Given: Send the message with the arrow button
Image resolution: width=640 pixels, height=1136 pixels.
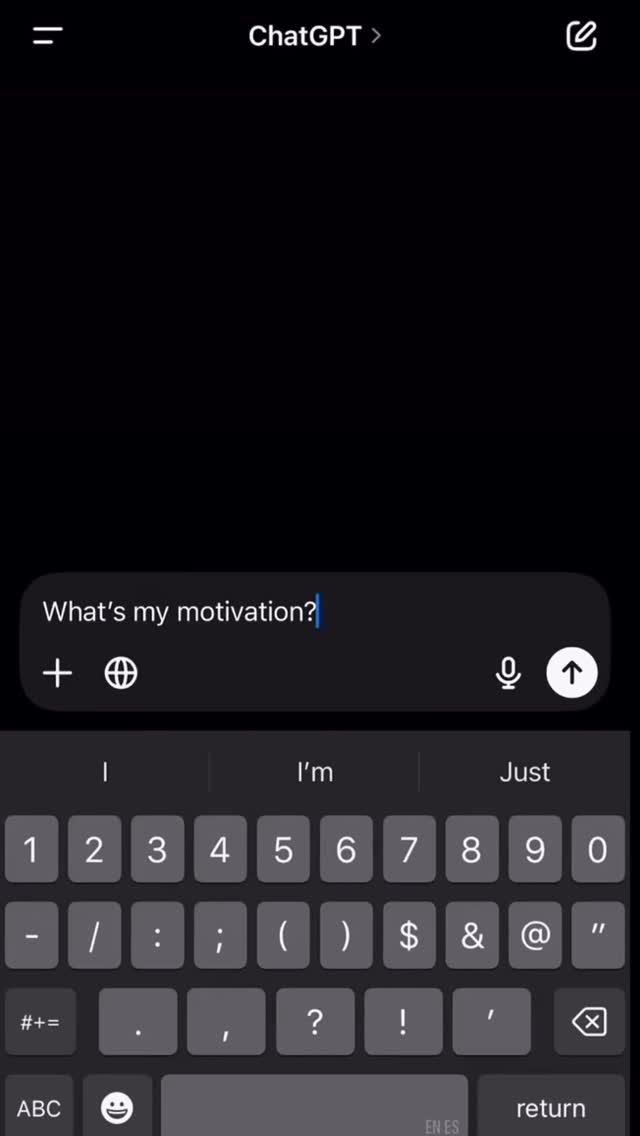Looking at the screenshot, I should click(x=571, y=673).
